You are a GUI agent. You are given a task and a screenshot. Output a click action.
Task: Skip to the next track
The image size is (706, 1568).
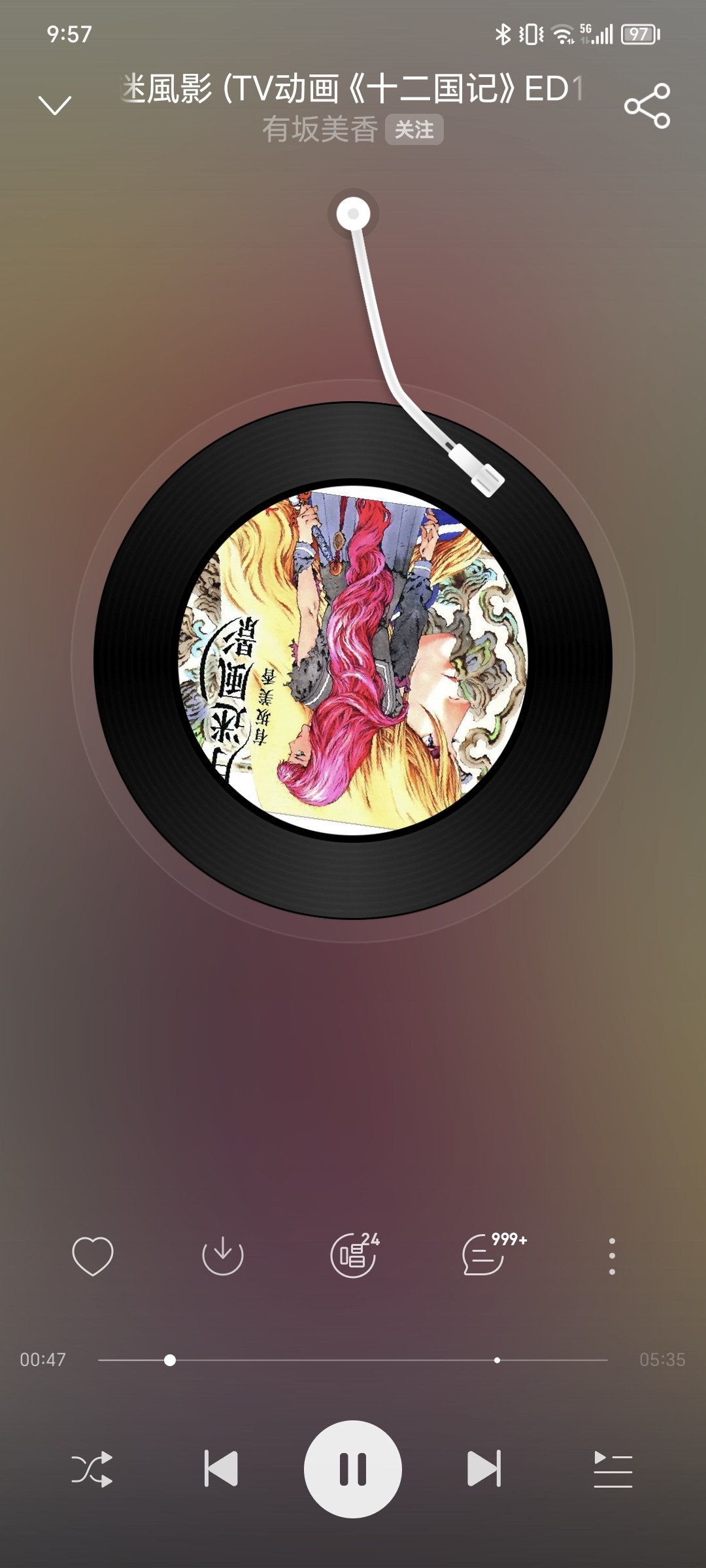484,1469
